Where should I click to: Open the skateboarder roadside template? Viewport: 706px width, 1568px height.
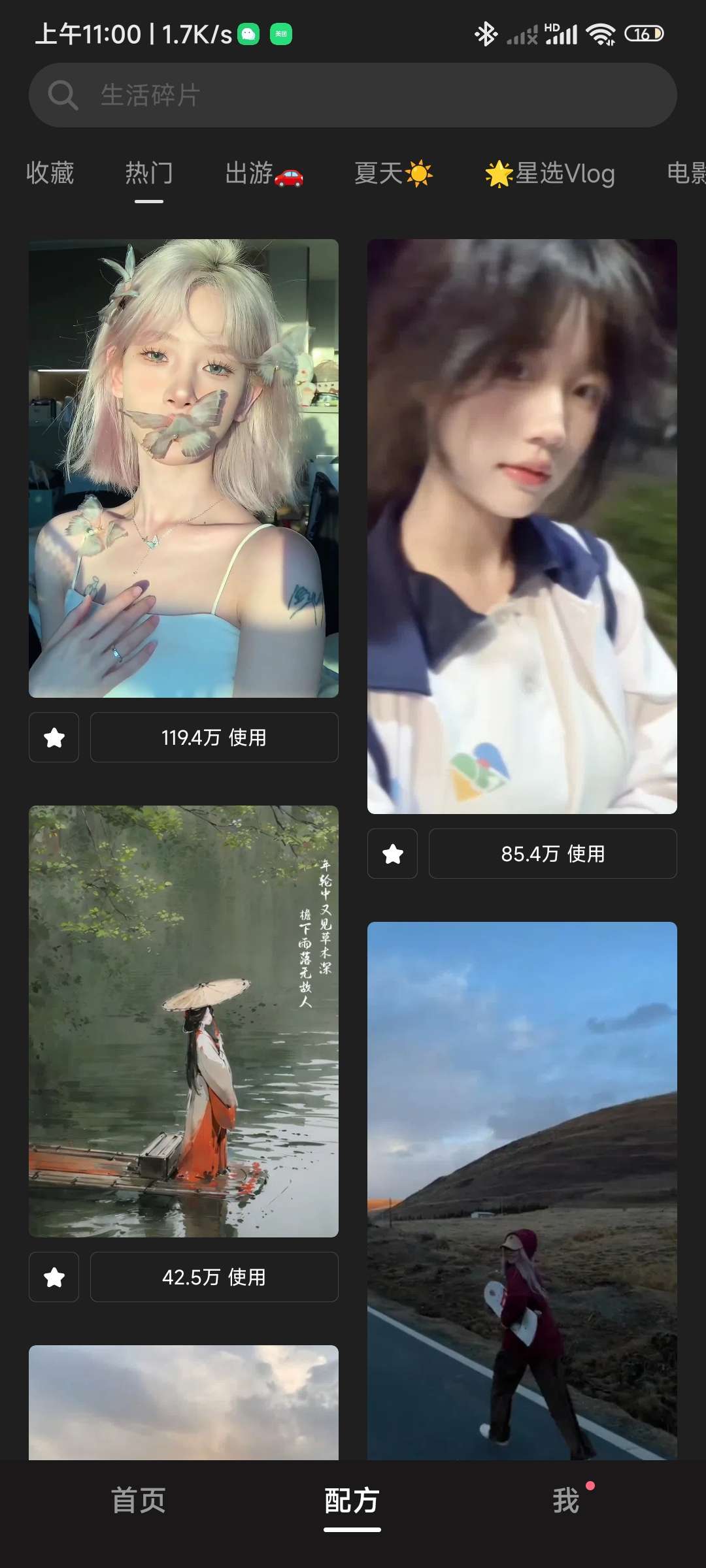pyautogui.click(x=522, y=1190)
